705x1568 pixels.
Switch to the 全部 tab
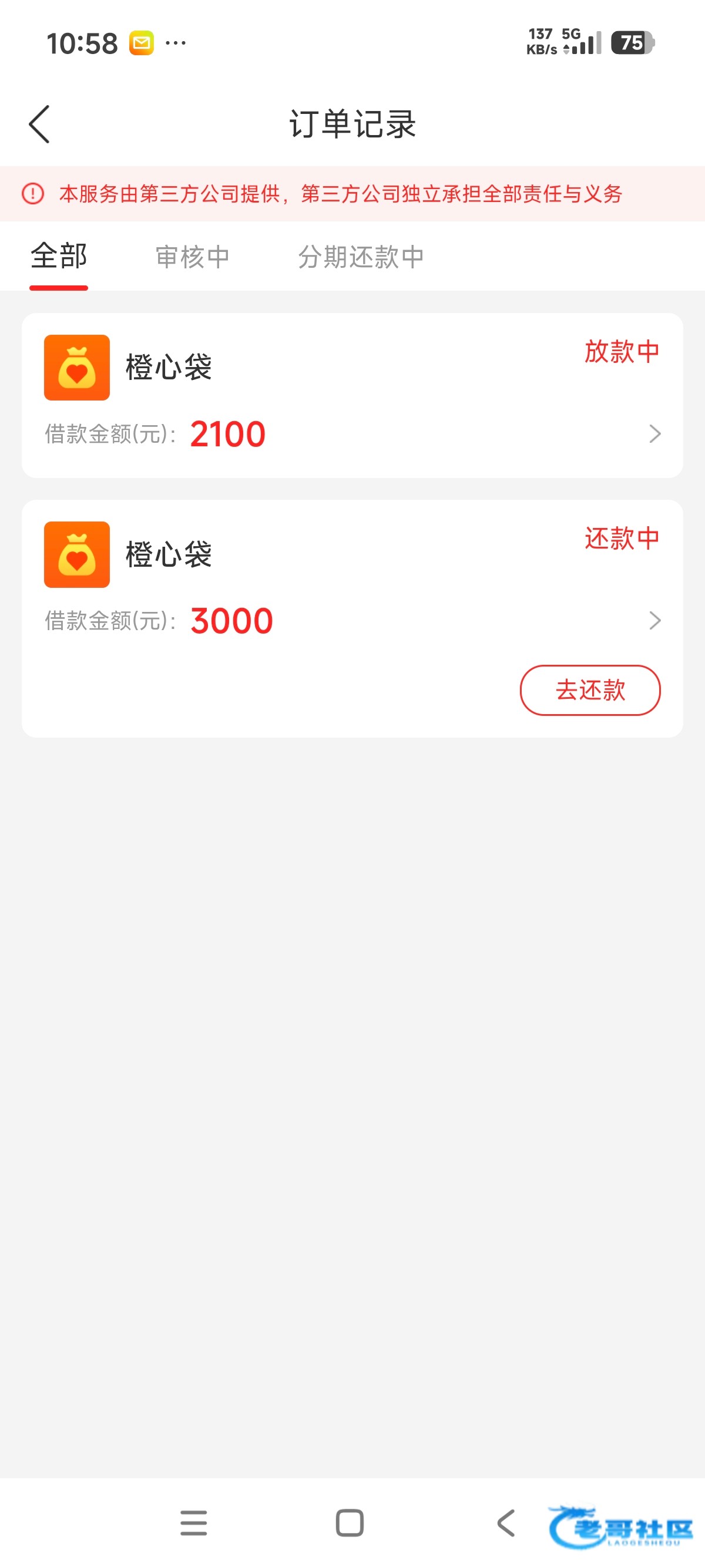pos(59,256)
